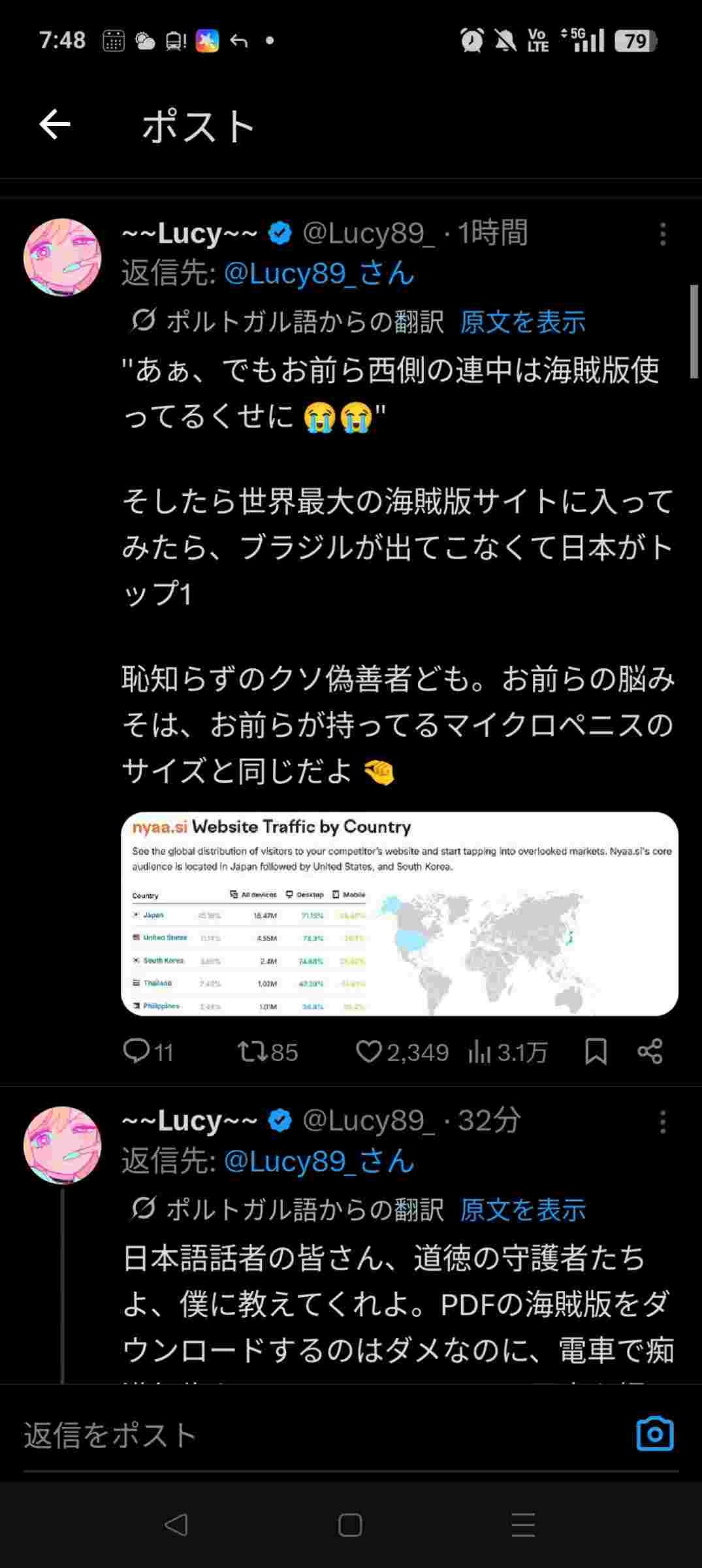Screen dimensions: 702x1568
Task: Like the post with 2,349 likes
Action: click(x=368, y=1051)
